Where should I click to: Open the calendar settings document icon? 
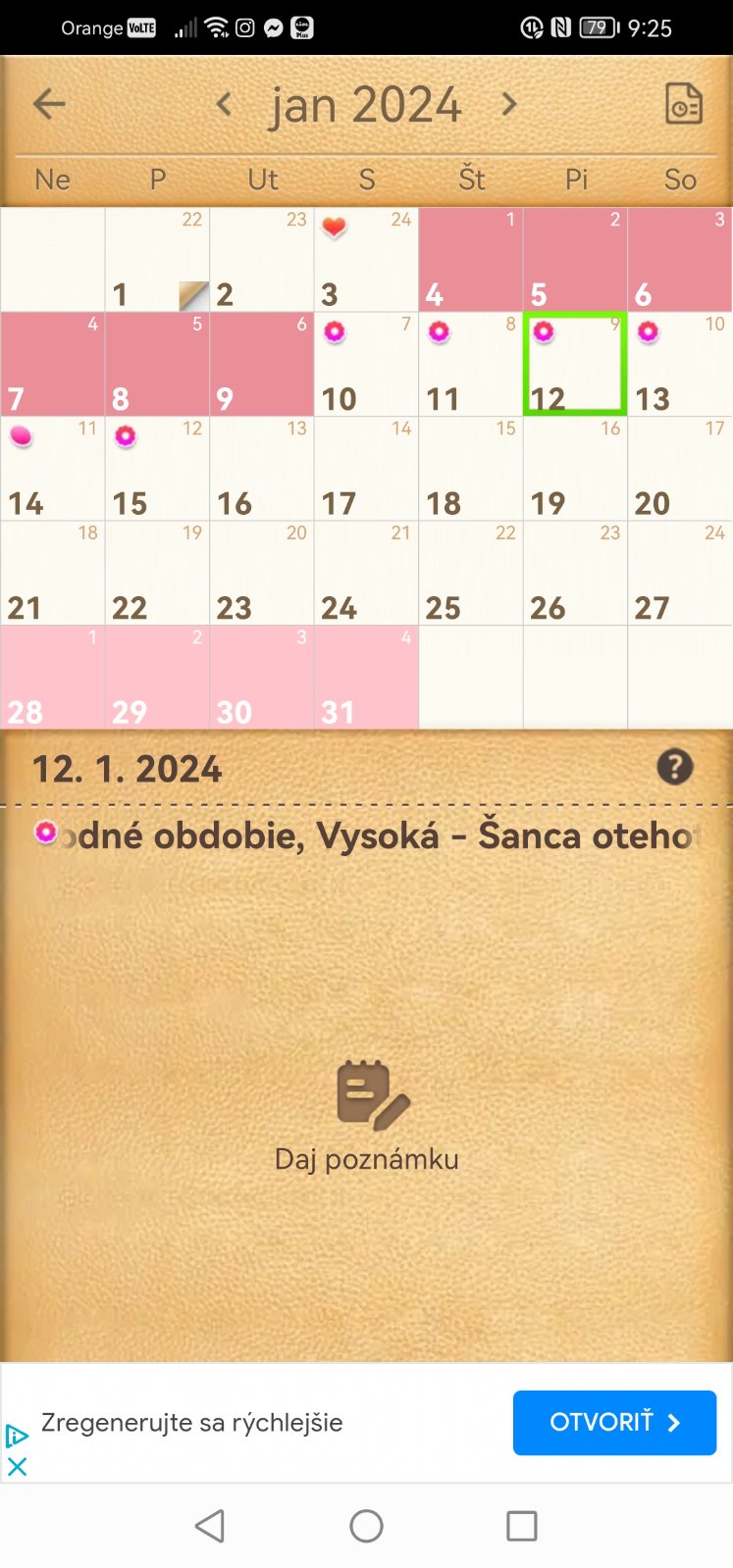point(683,104)
